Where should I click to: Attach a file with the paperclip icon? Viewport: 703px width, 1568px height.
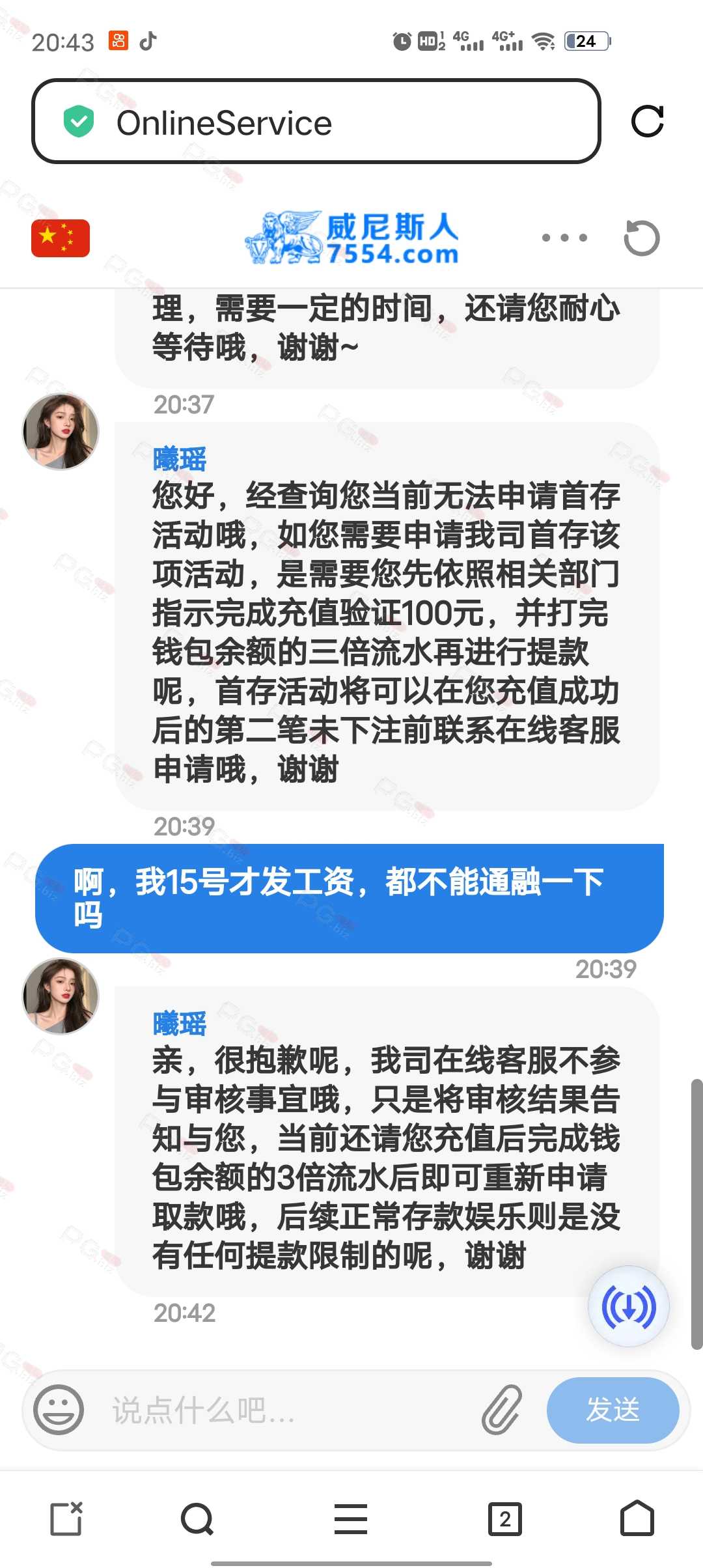(502, 1410)
